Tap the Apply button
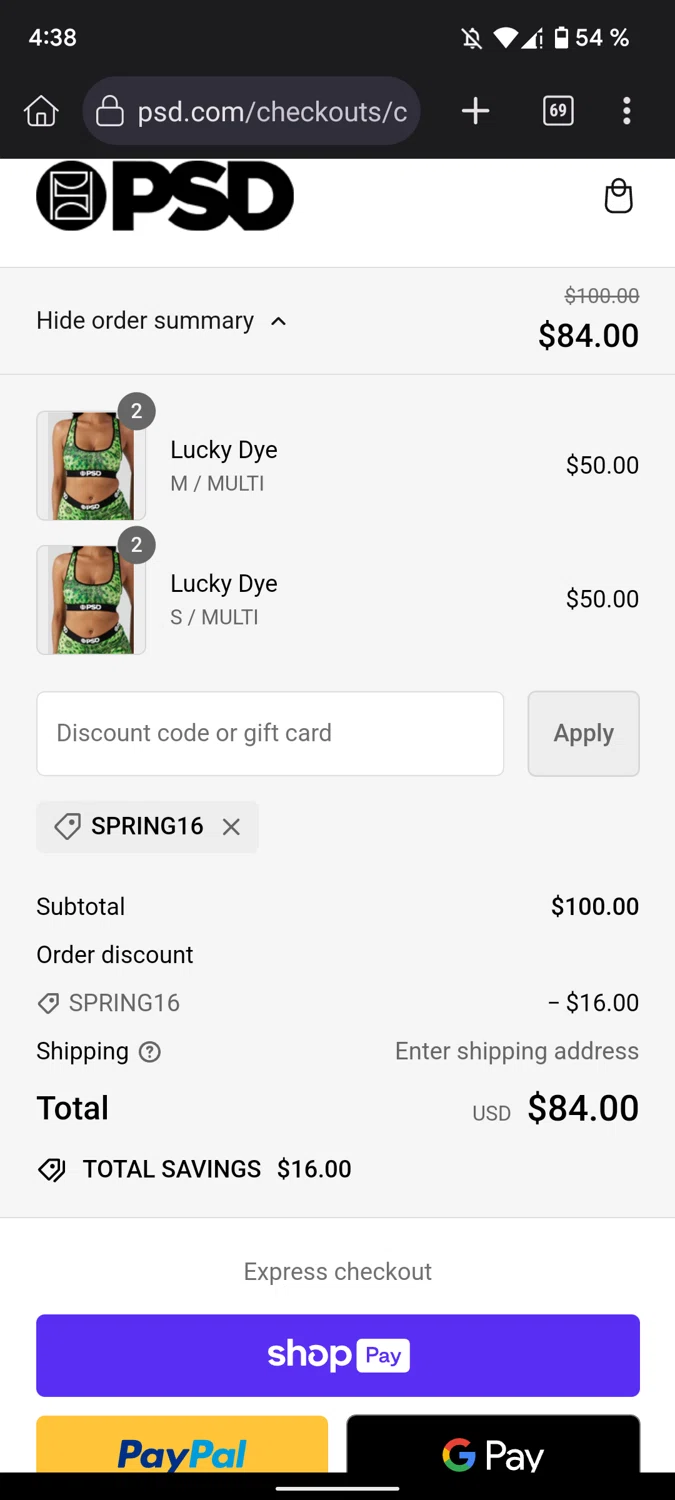The height and width of the screenshot is (1500, 675). 583,733
